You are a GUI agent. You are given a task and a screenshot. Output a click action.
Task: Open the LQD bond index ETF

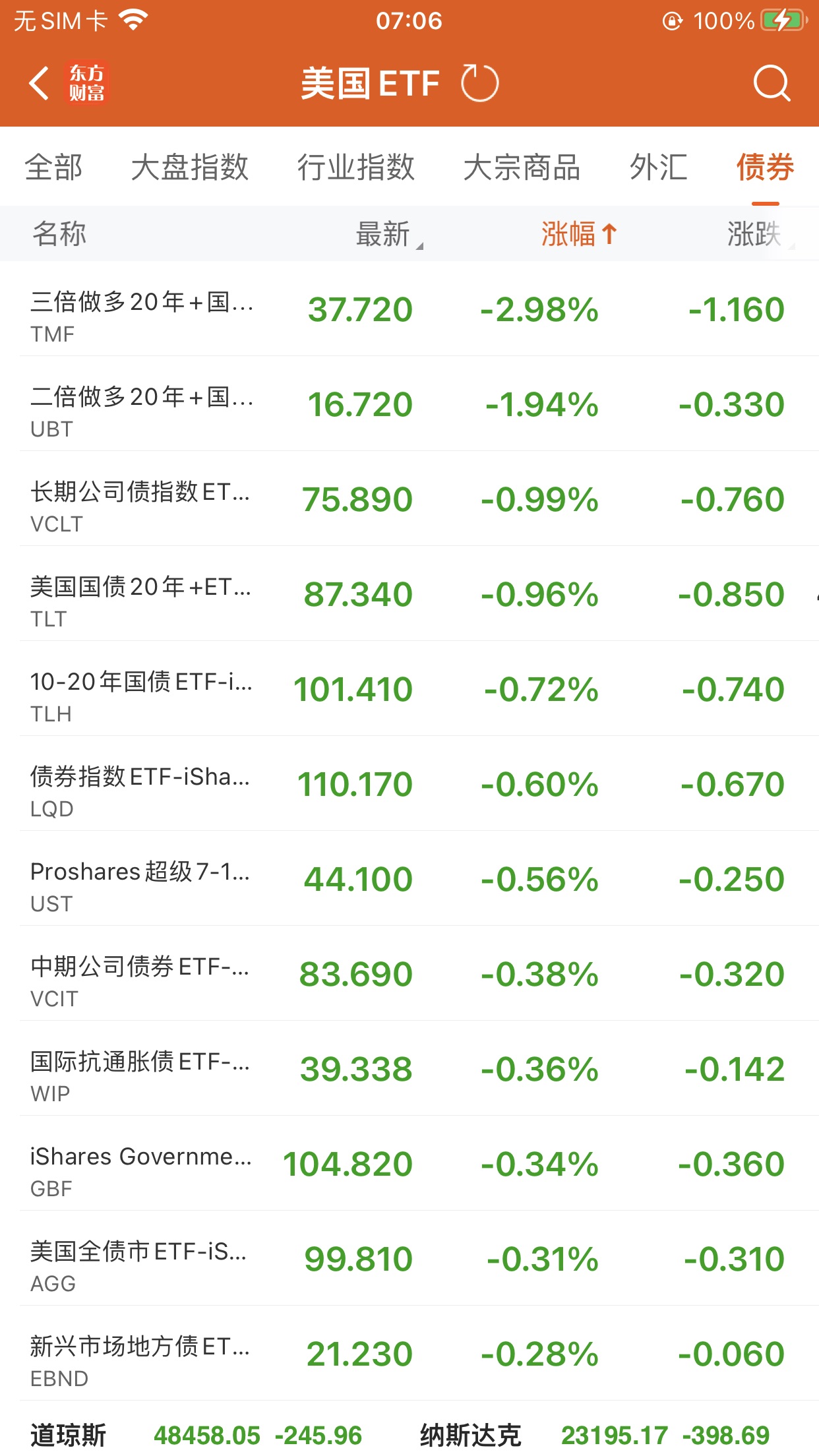point(409,784)
